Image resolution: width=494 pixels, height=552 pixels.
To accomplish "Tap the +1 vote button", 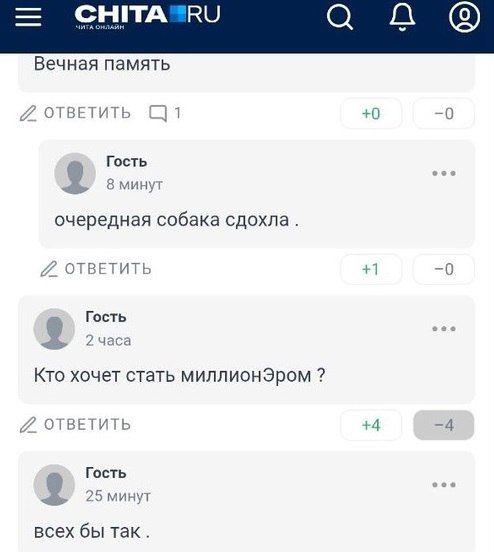I will (371, 269).
